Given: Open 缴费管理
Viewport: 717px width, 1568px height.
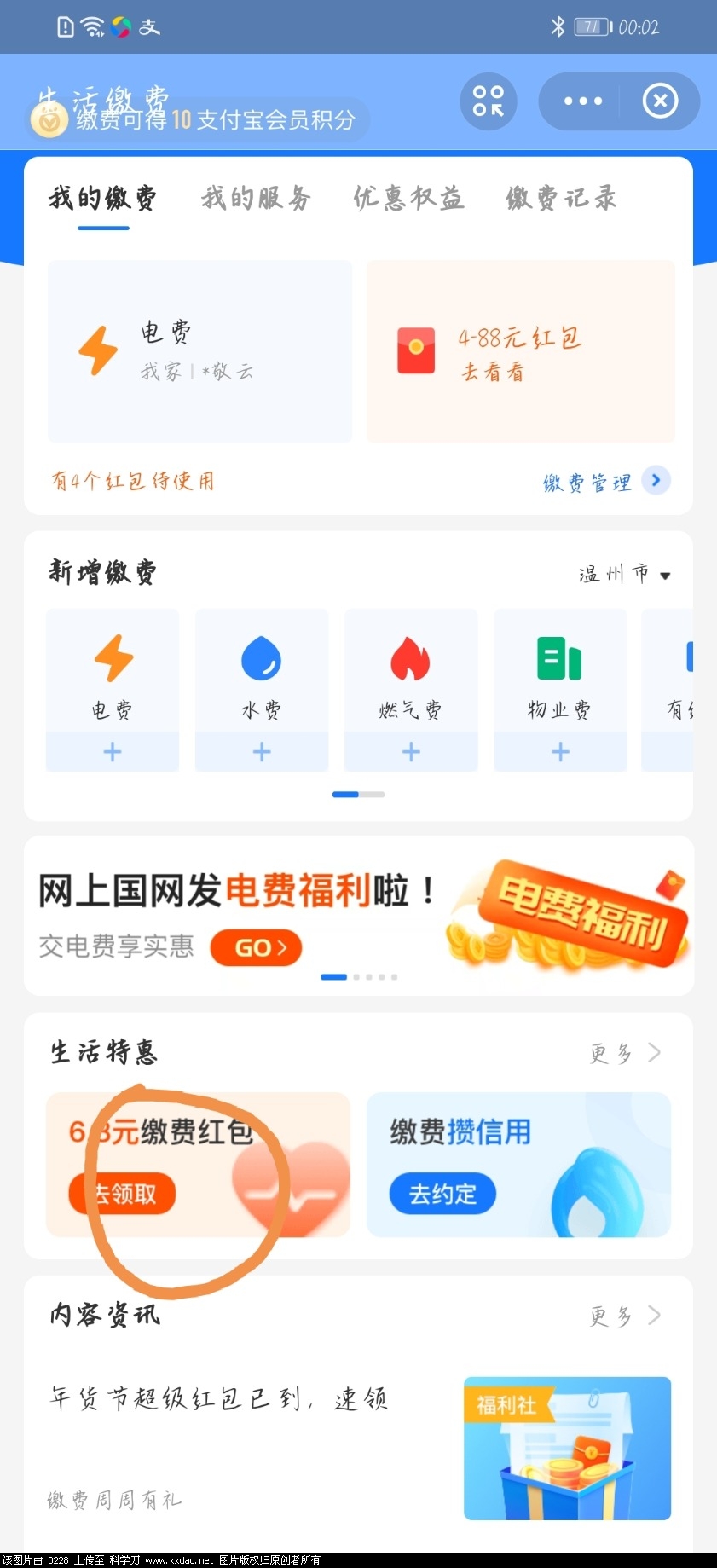Looking at the screenshot, I should pos(605,482).
